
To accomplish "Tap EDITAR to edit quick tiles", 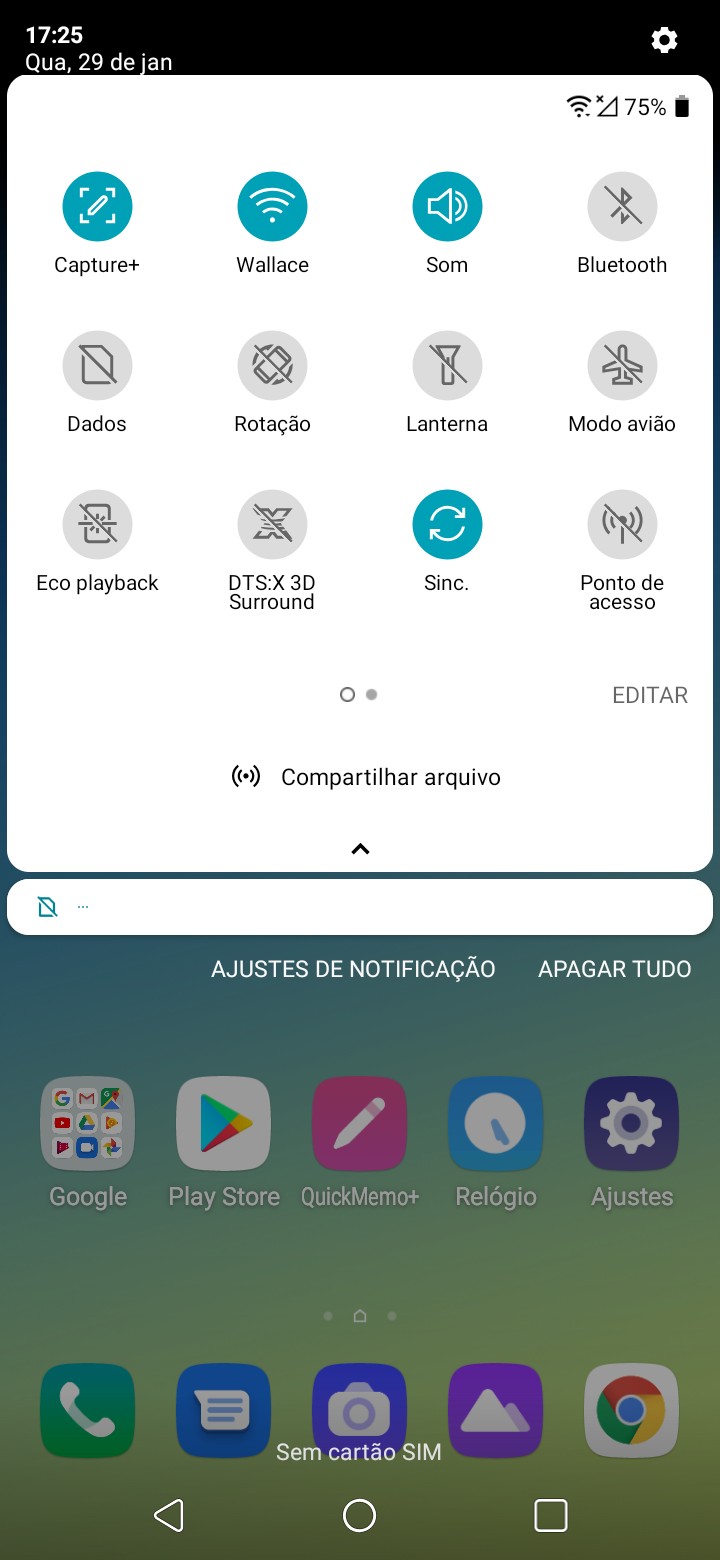I will coord(650,695).
